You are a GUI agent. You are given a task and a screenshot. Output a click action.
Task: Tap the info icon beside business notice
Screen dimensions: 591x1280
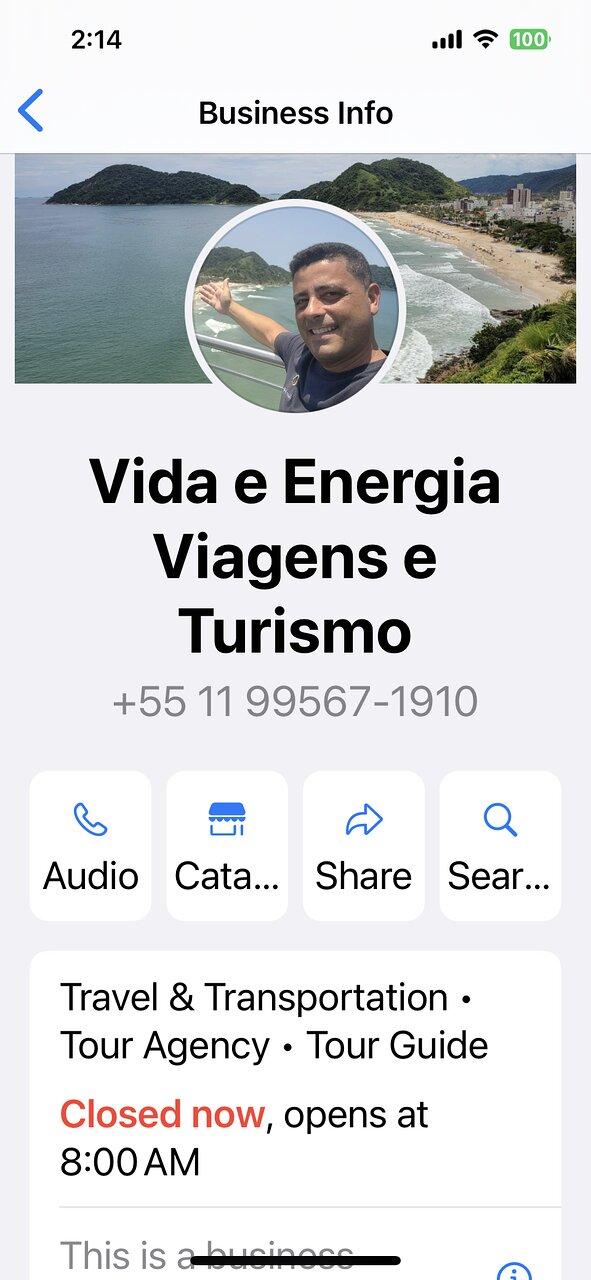pos(514,1271)
